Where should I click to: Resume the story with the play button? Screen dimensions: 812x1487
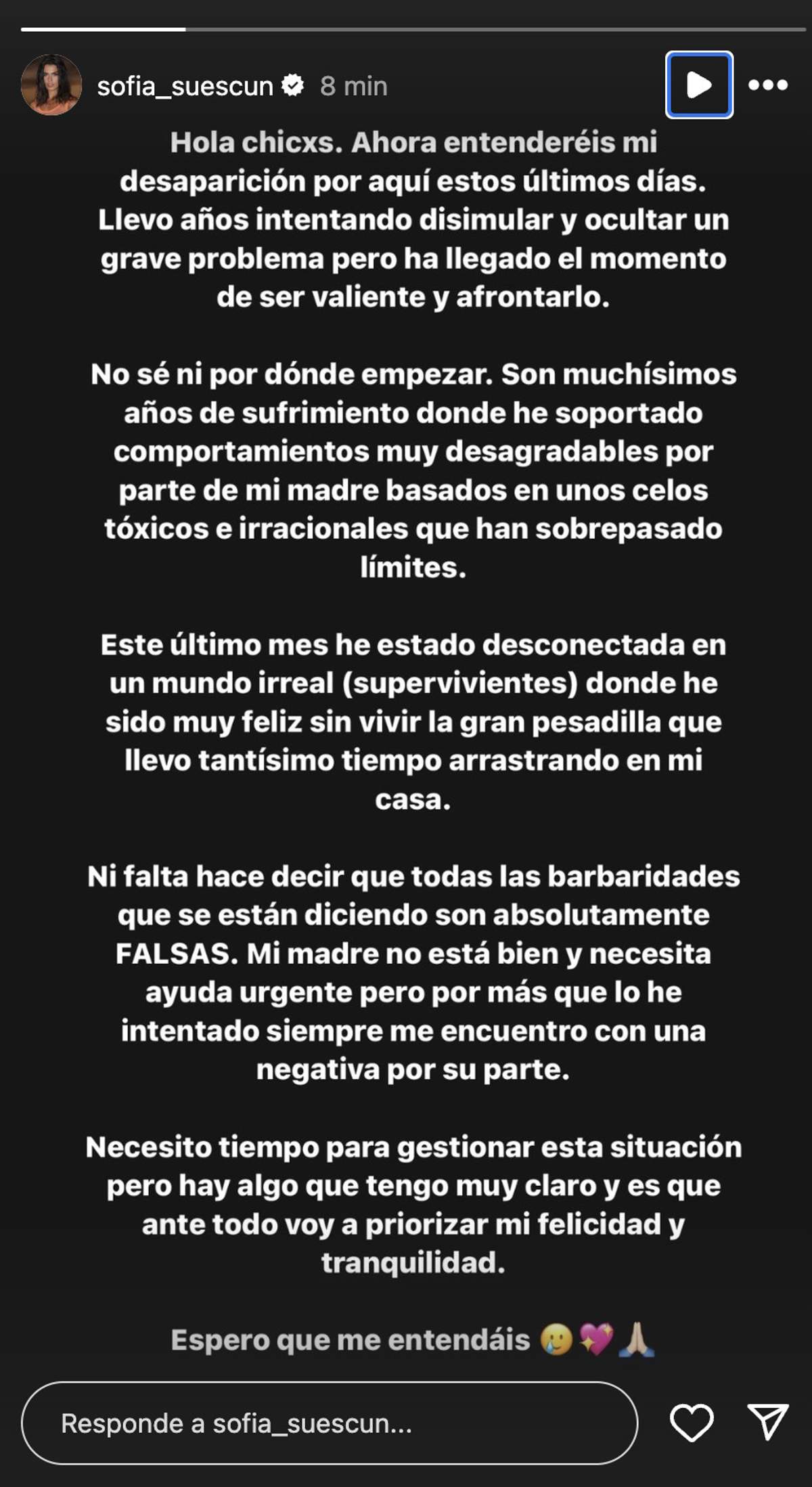pyautogui.click(x=699, y=85)
